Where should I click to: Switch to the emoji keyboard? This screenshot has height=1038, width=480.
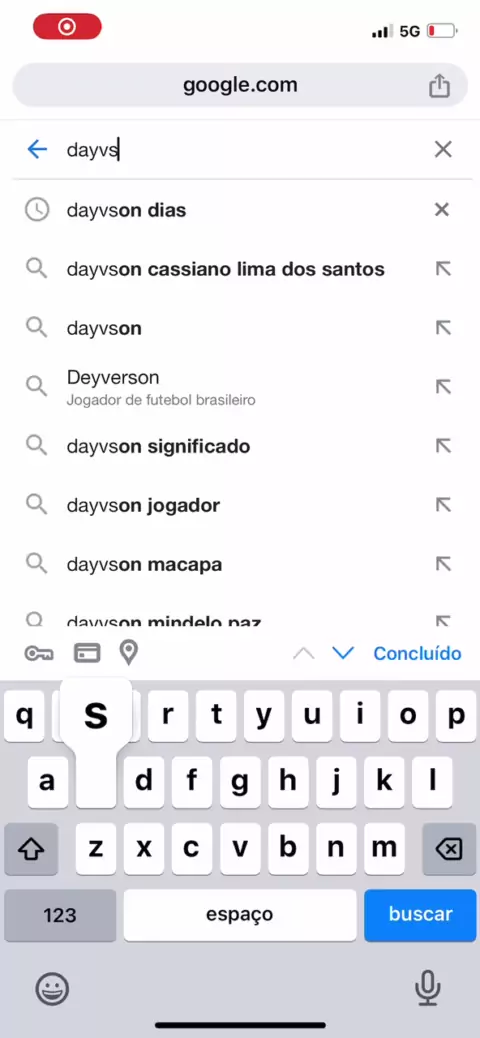tap(52, 989)
